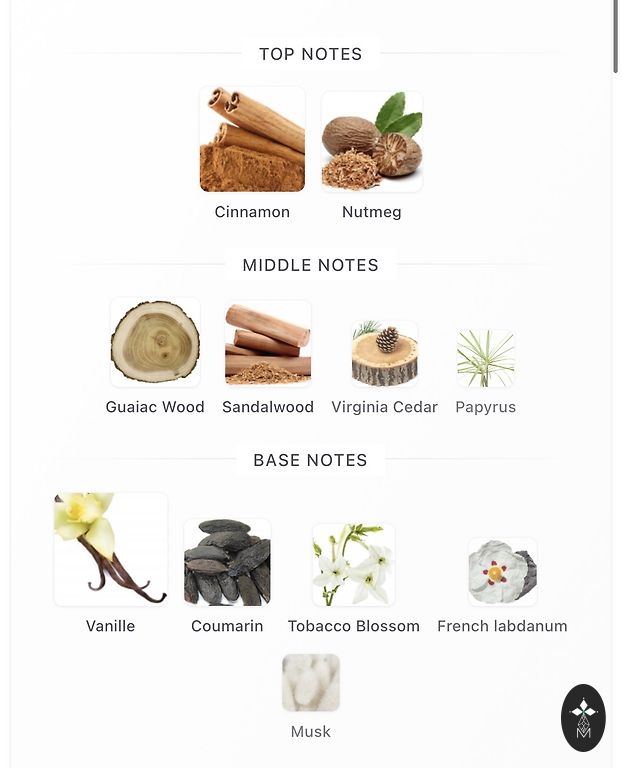Select the French labdanum note

coord(502,572)
